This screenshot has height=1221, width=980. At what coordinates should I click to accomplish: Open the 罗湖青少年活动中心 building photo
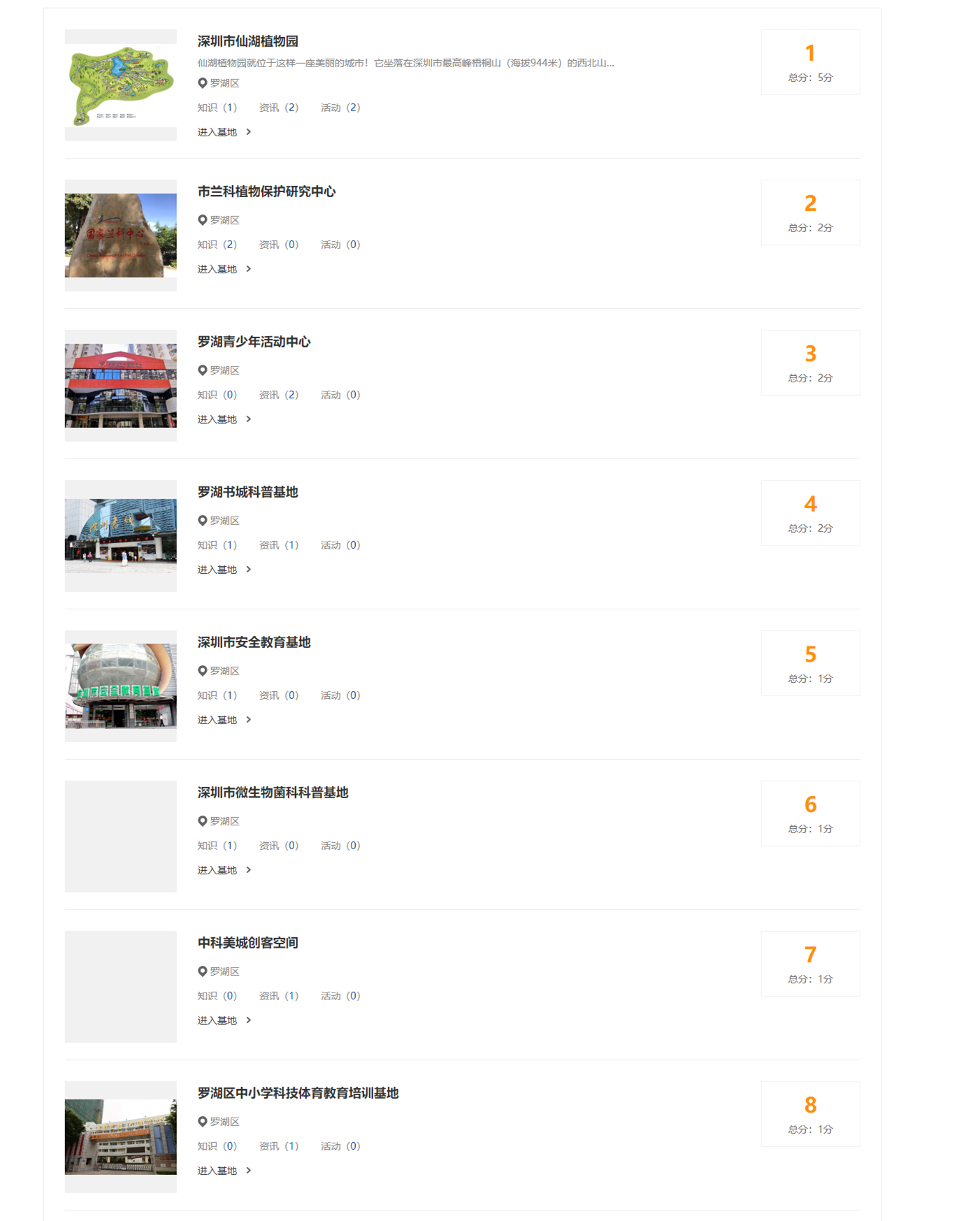click(121, 386)
